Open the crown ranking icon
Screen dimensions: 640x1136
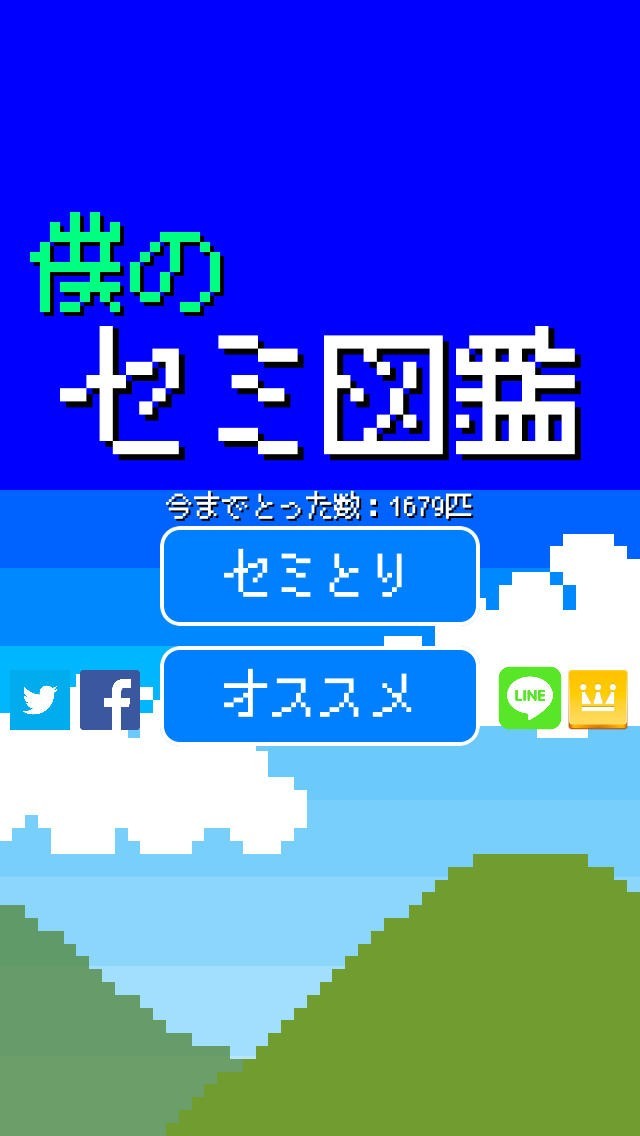pos(597,698)
